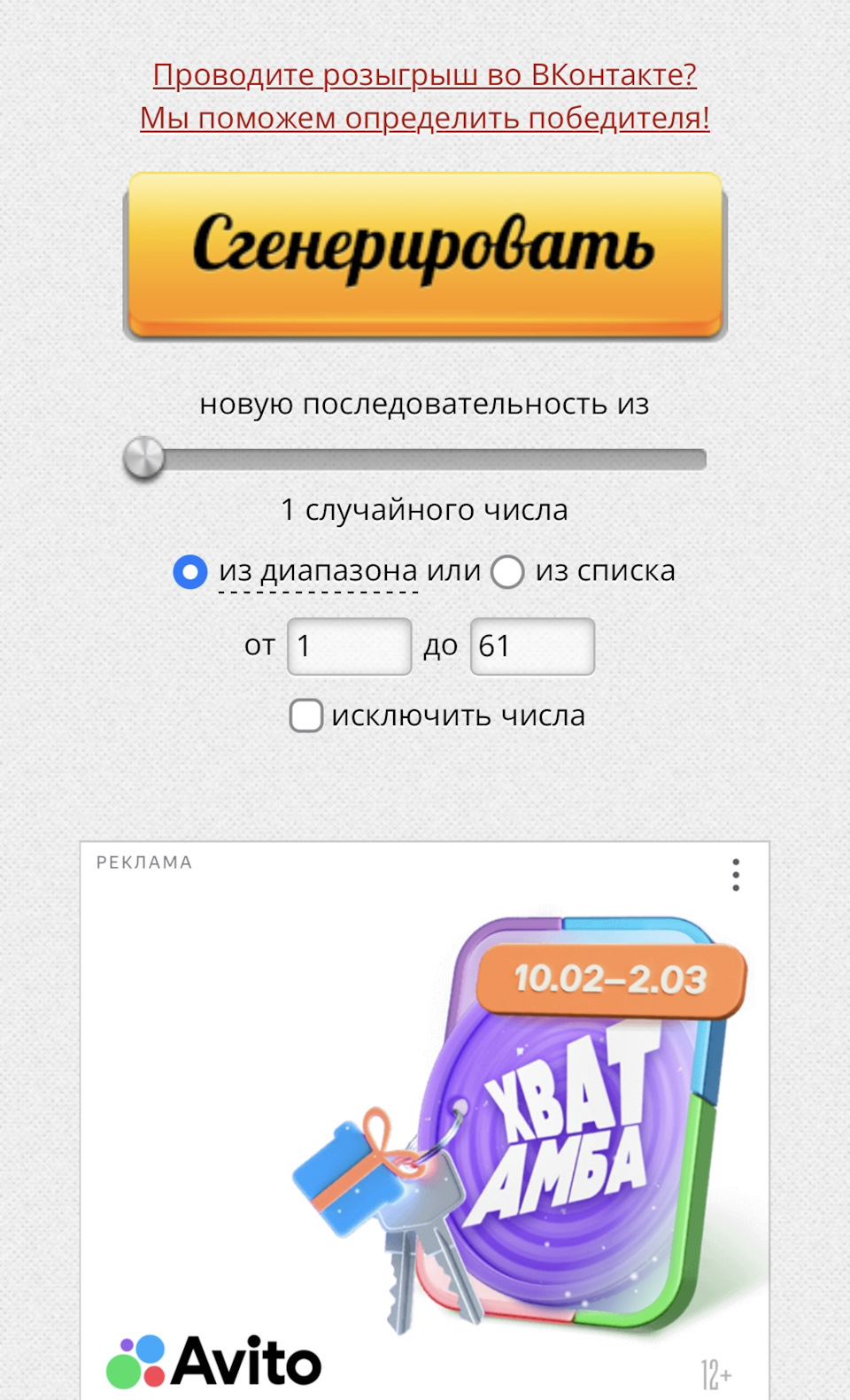Open the VKontakte giveaway winner link
The height and width of the screenshot is (1400, 850).
tap(424, 96)
